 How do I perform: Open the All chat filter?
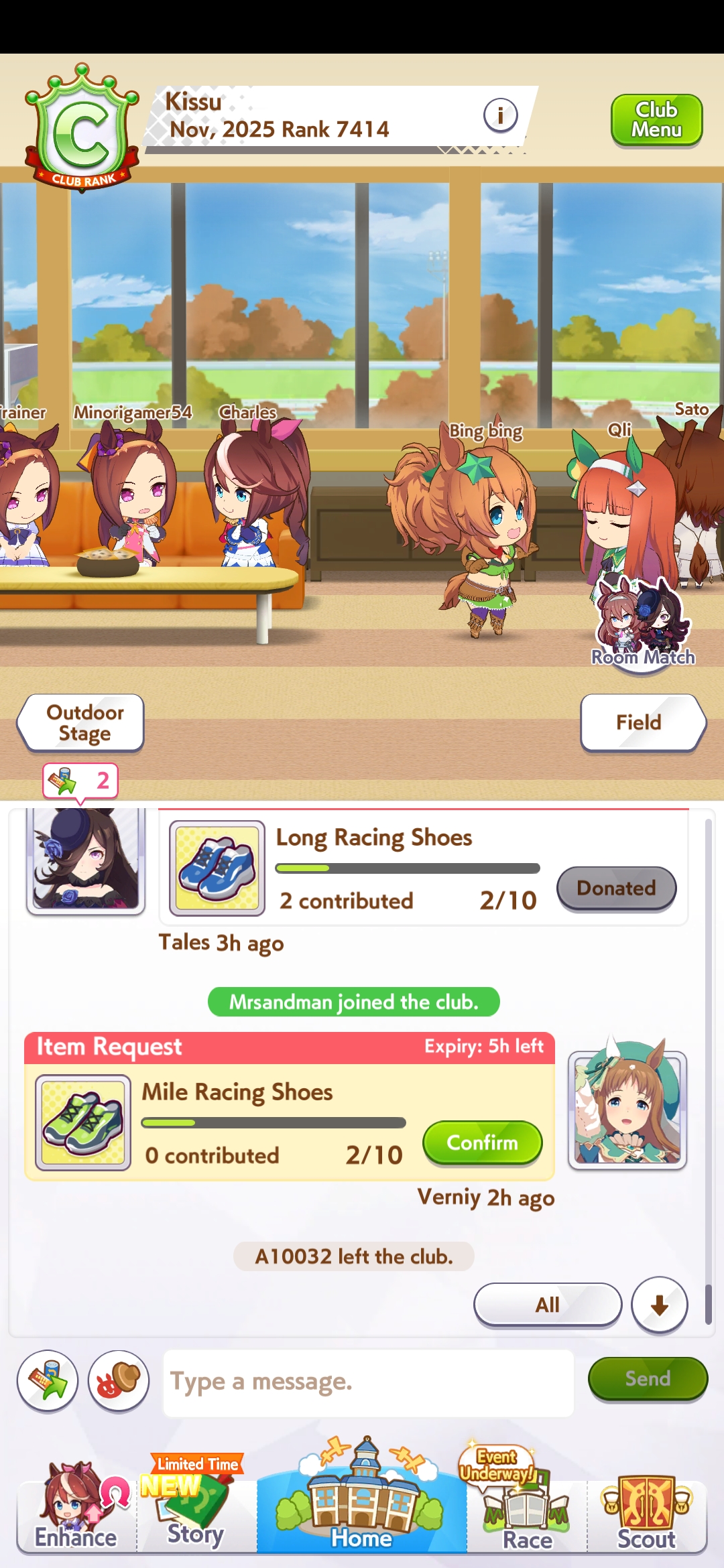coord(547,1304)
